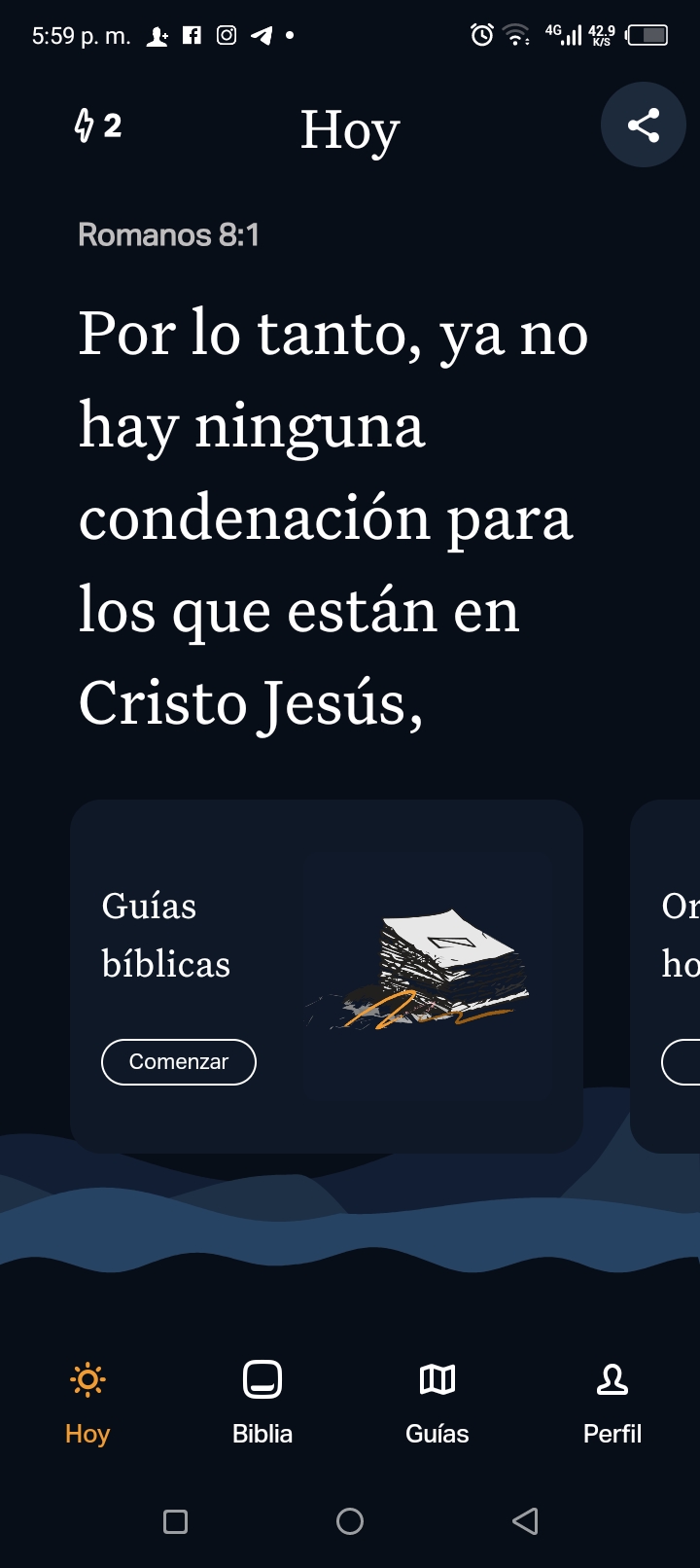Go to the Perfil tab

612,1401
